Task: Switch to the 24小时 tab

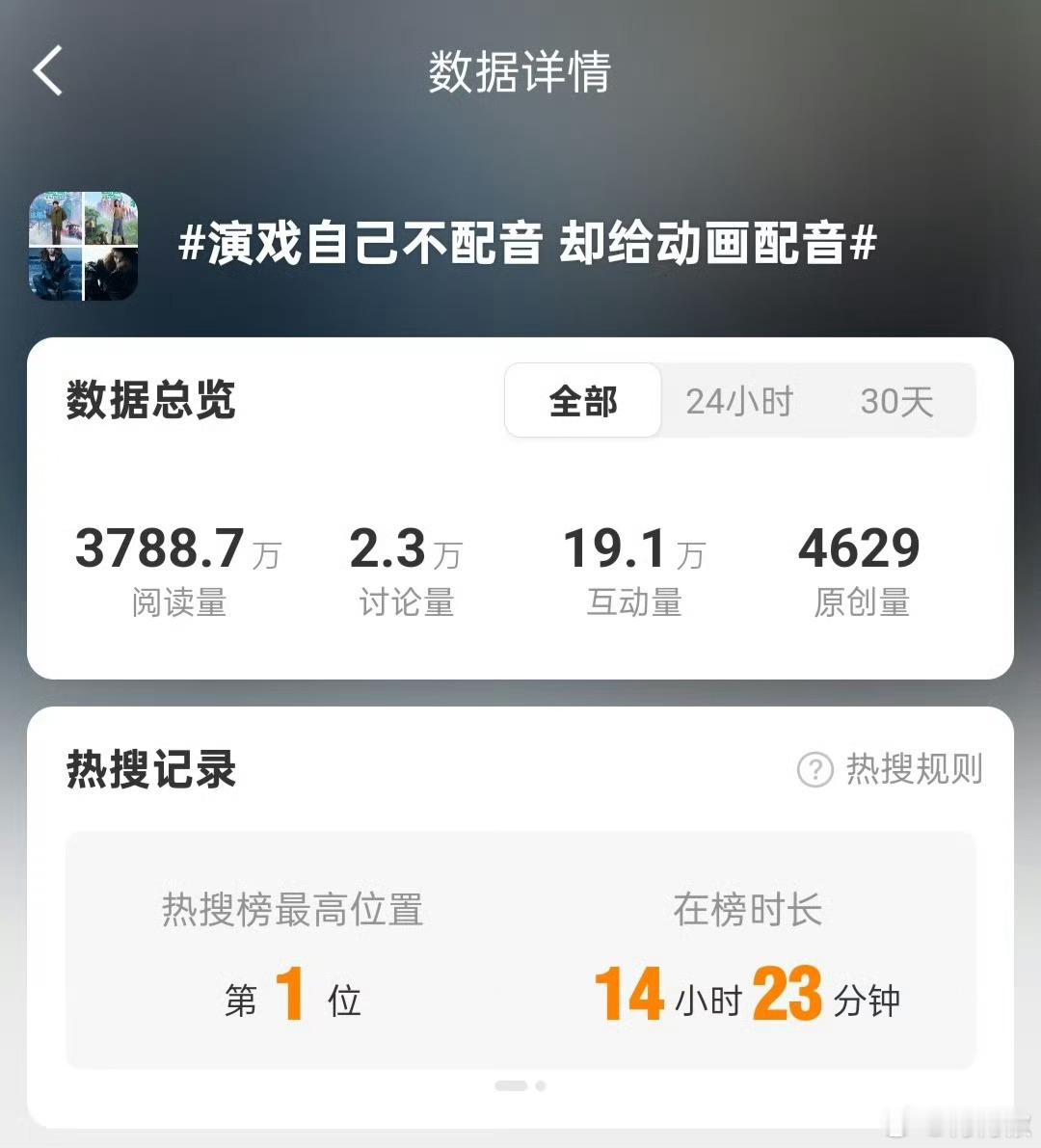Action: click(738, 401)
